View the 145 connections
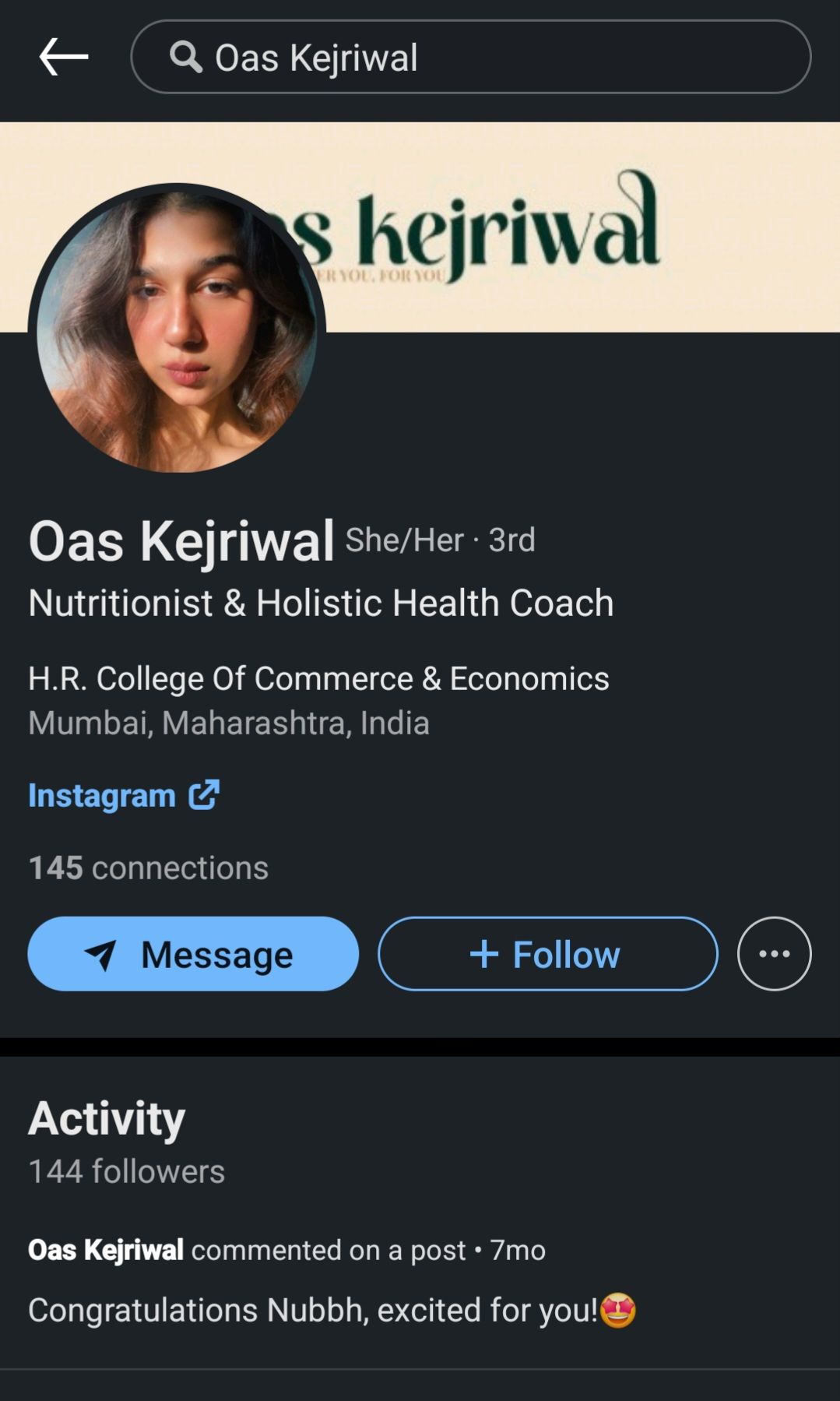The height and width of the screenshot is (1401, 840). pos(148,868)
